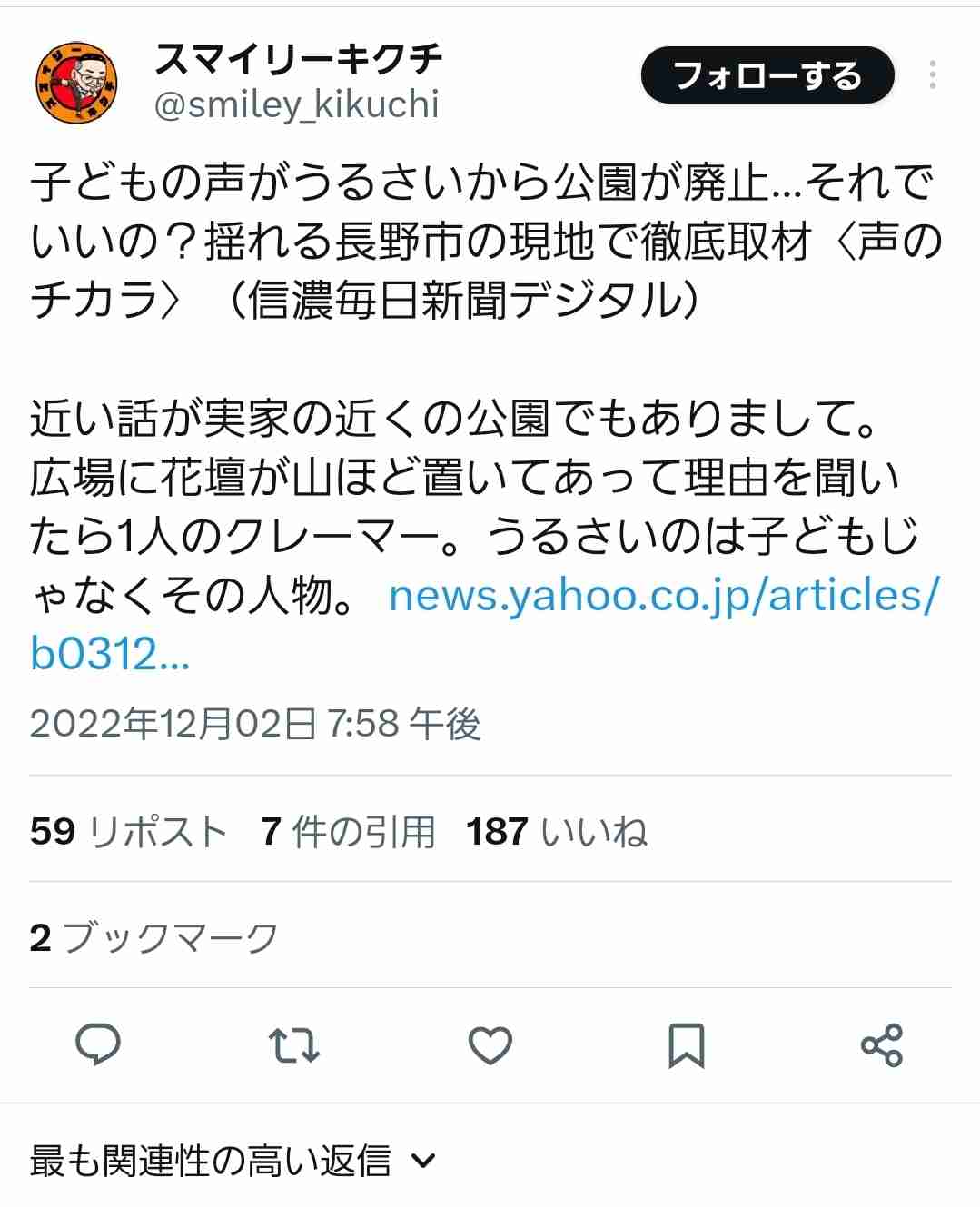Viewport: 980px width, 1207px height.
Task: Share this tweet
Action: pos(881,1044)
